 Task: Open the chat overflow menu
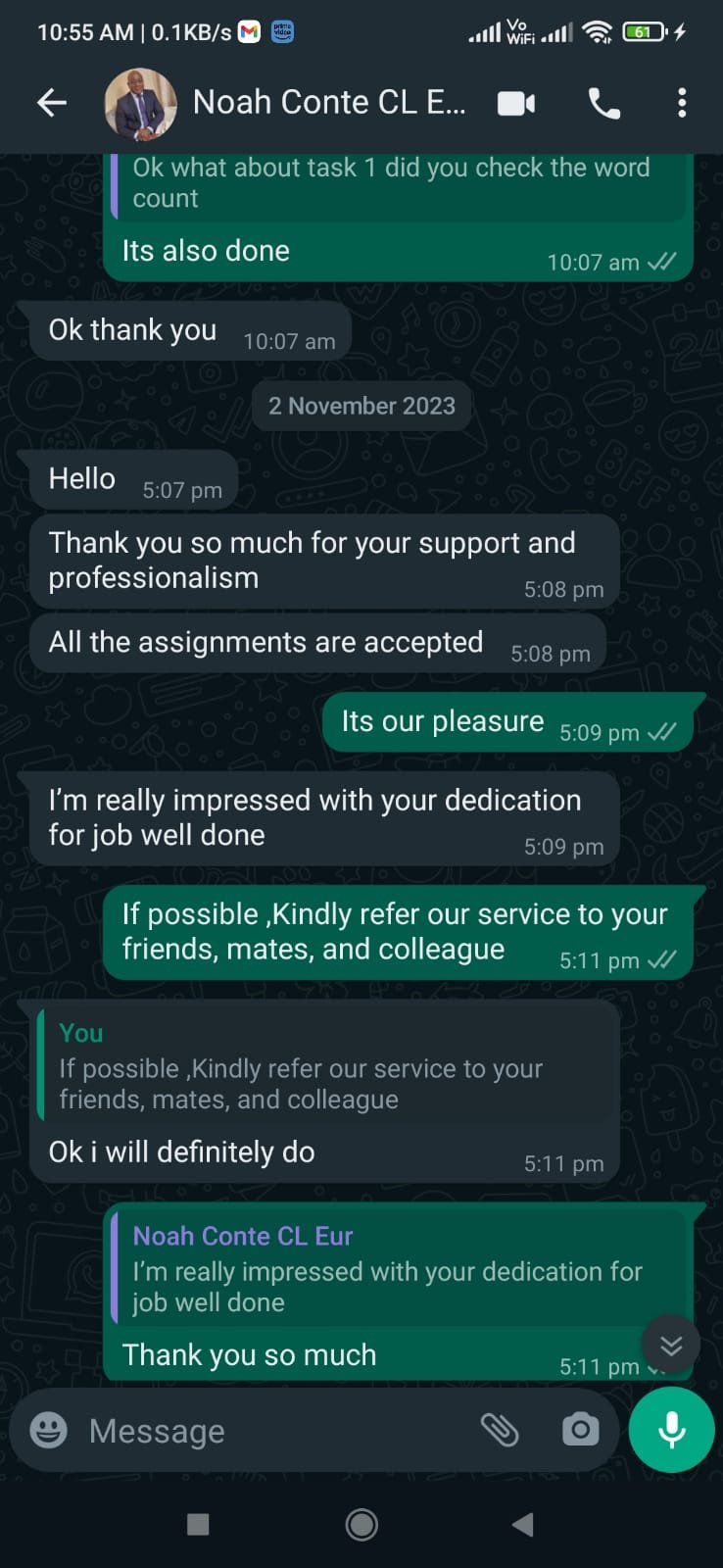[682, 103]
